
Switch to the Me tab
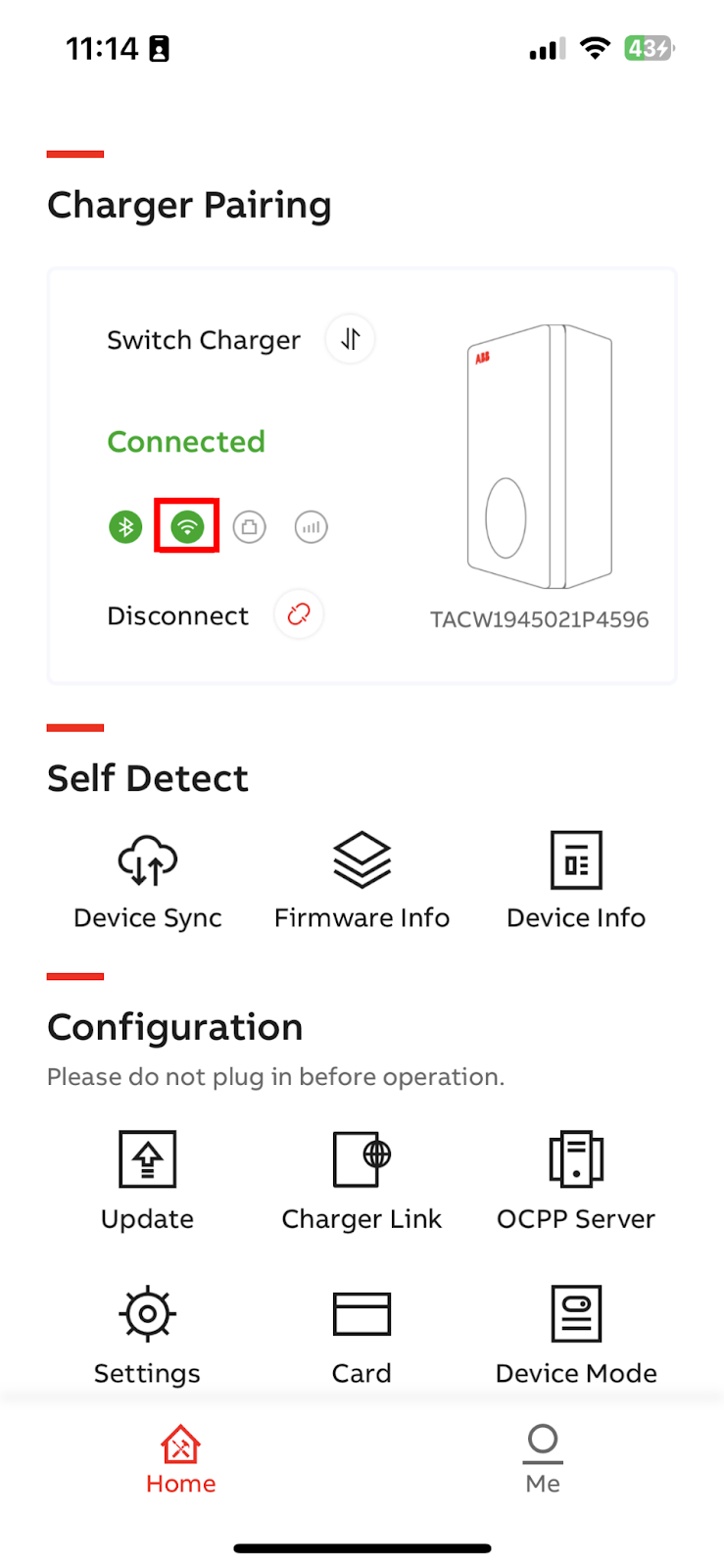[543, 1458]
